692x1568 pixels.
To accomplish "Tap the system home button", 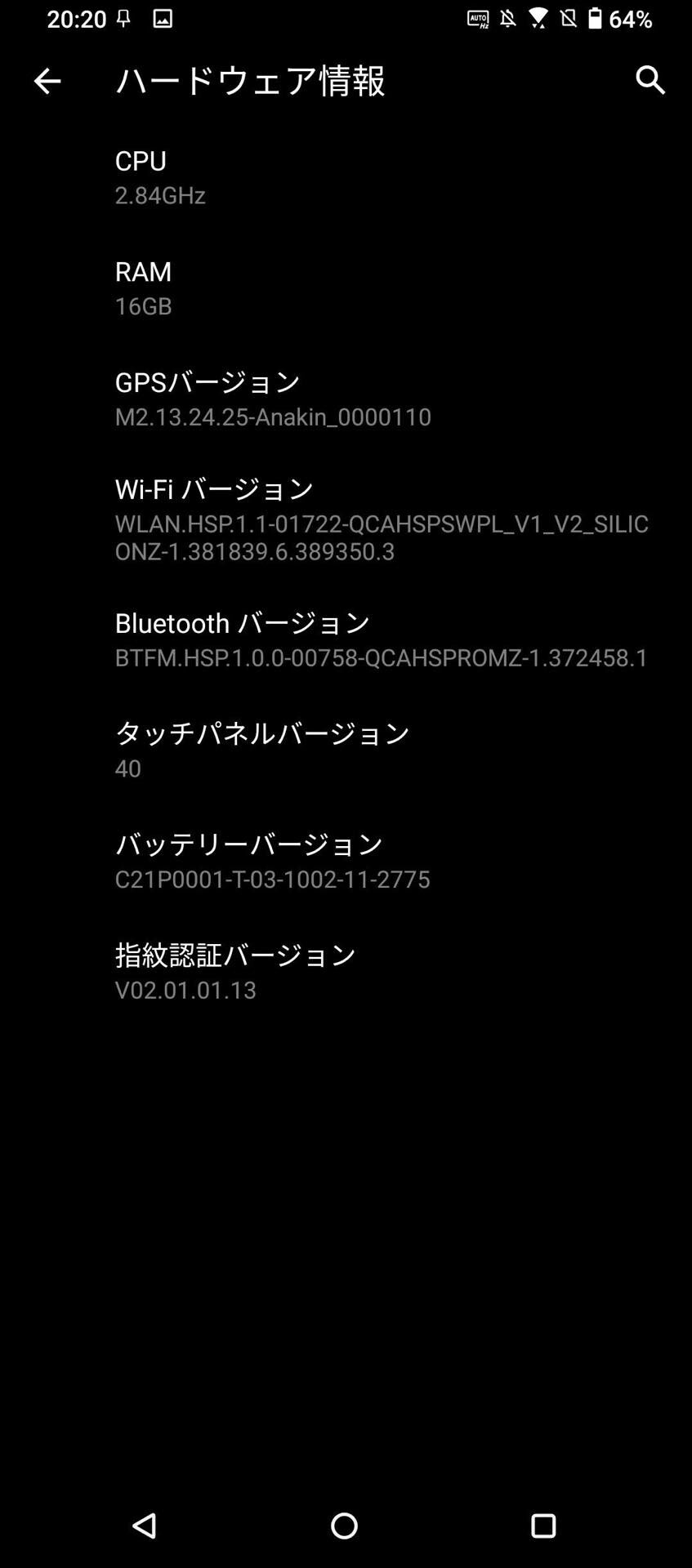I will (344, 1525).
